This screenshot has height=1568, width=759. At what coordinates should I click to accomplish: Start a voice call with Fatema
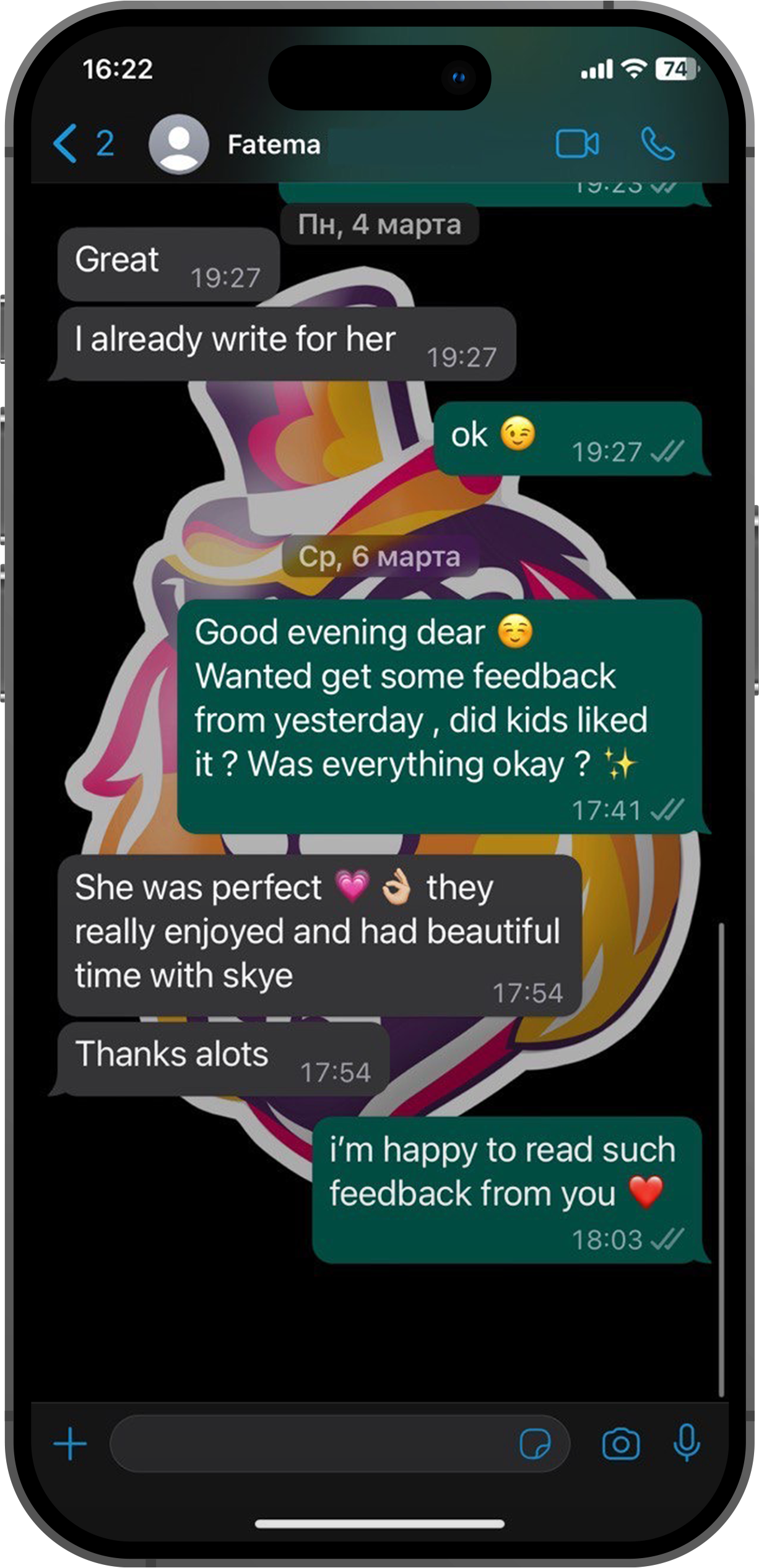(657, 144)
